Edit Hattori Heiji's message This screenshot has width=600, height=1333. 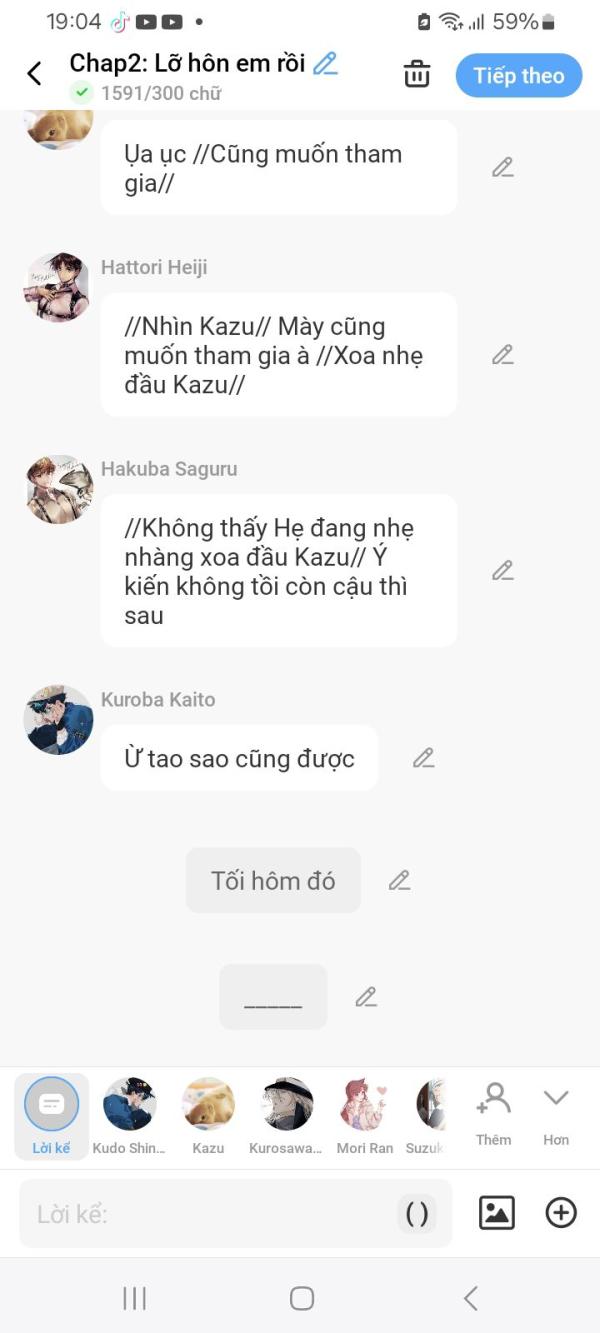[x=503, y=354]
